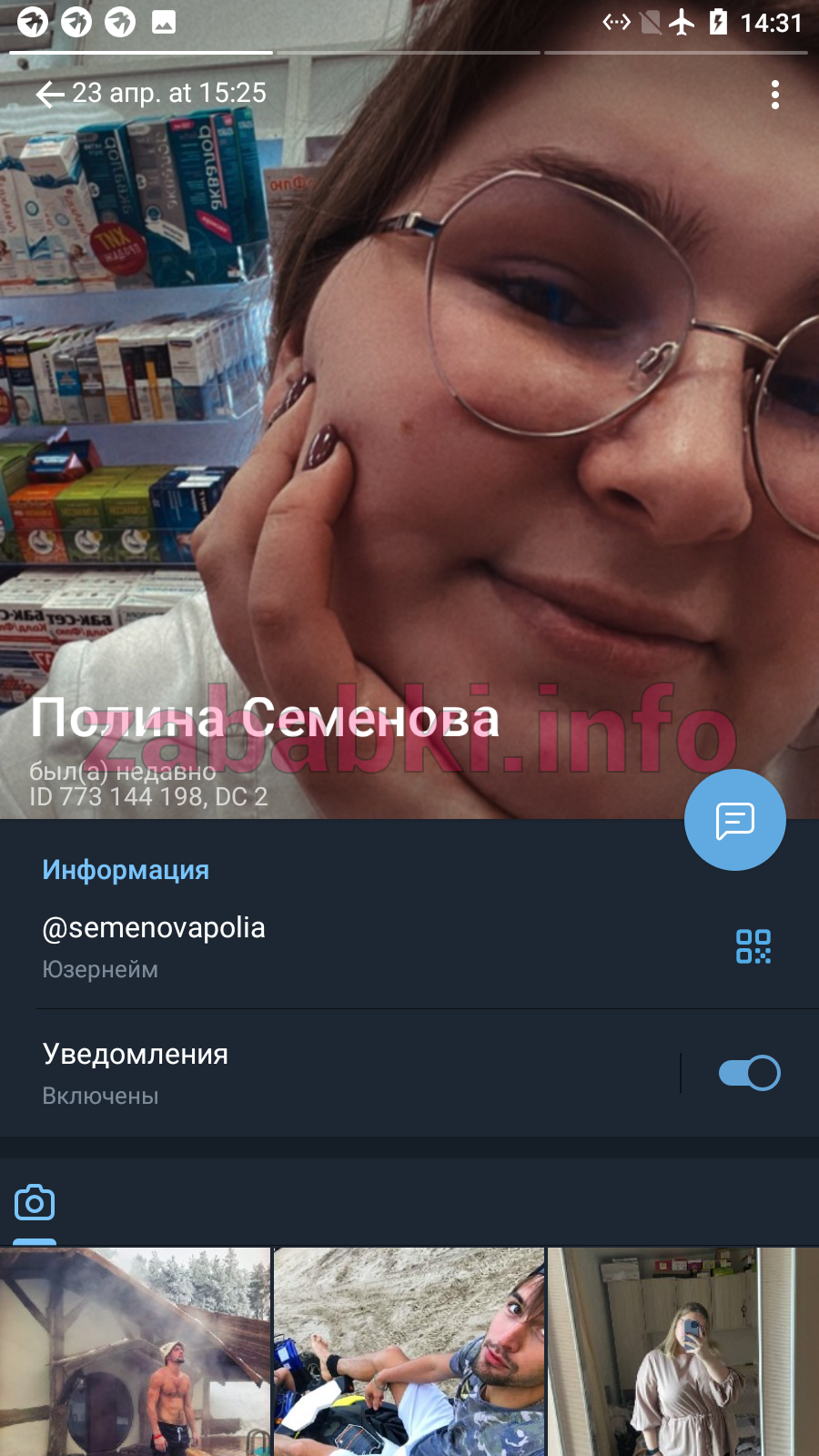Screen dimensions: 819x1456
Task: Show QR code for the username
Action: [753, 946]
